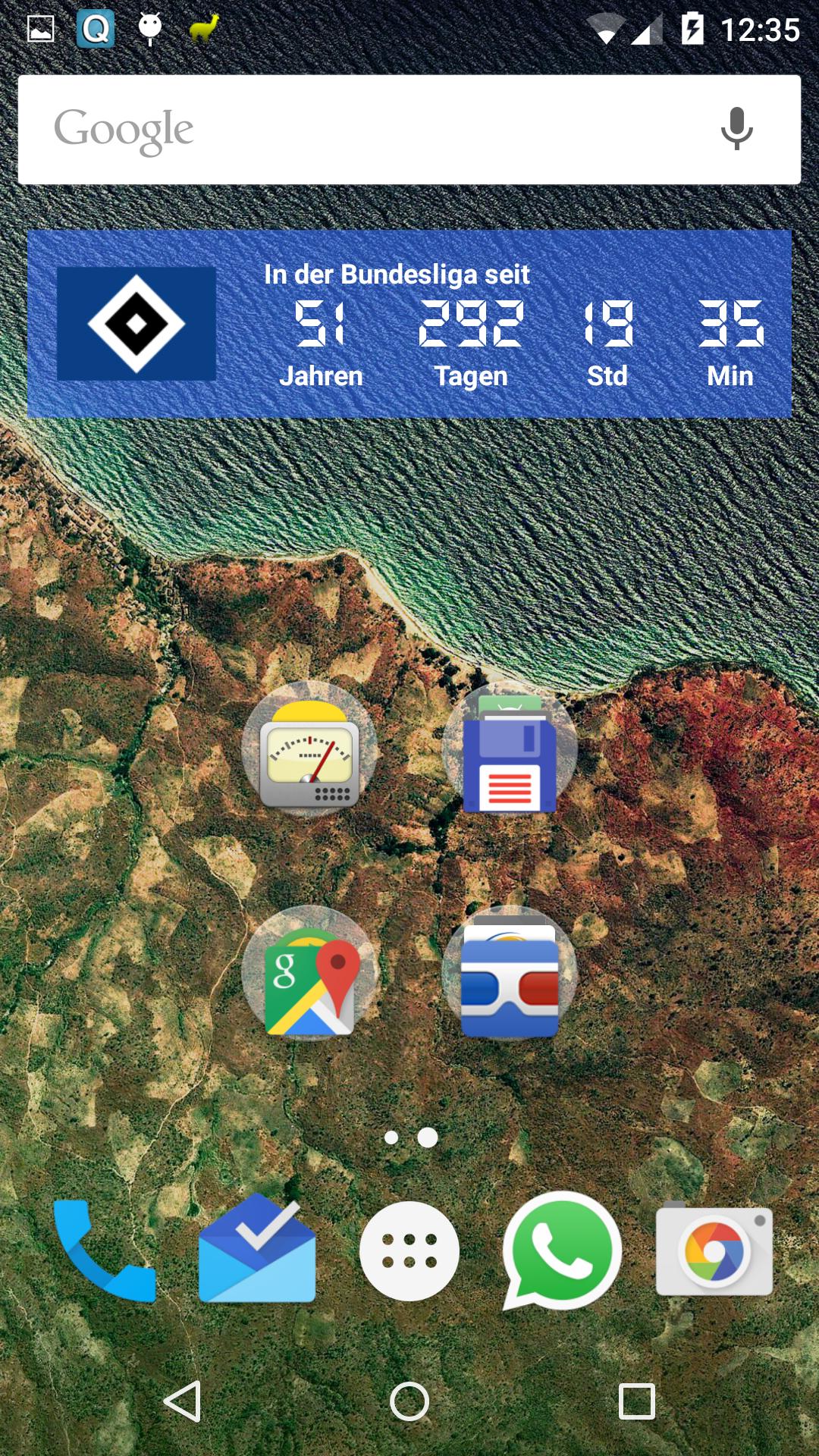
Task: Open the floppy disk app folder
Action: pos(510,749)
